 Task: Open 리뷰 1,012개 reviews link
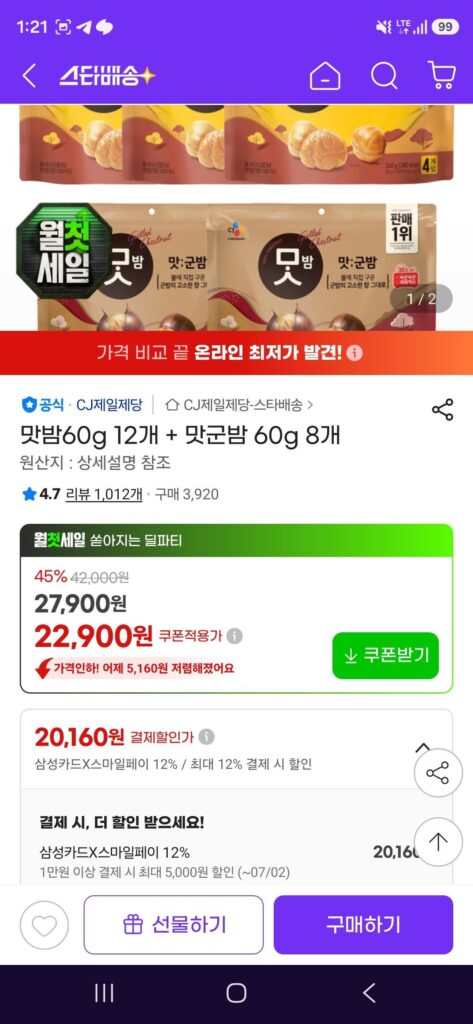coord(104,494)
